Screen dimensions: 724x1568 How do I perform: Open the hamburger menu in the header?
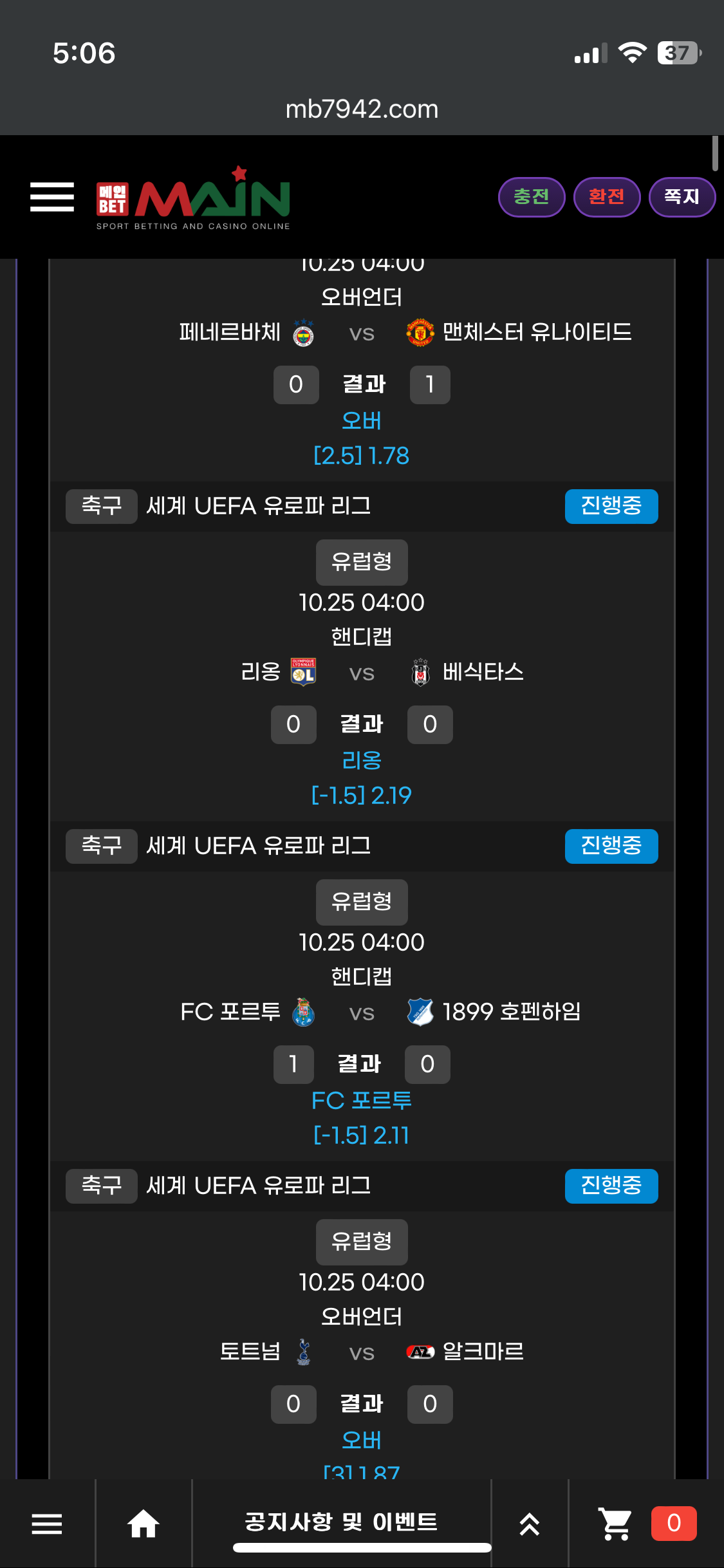coord(52,197)
